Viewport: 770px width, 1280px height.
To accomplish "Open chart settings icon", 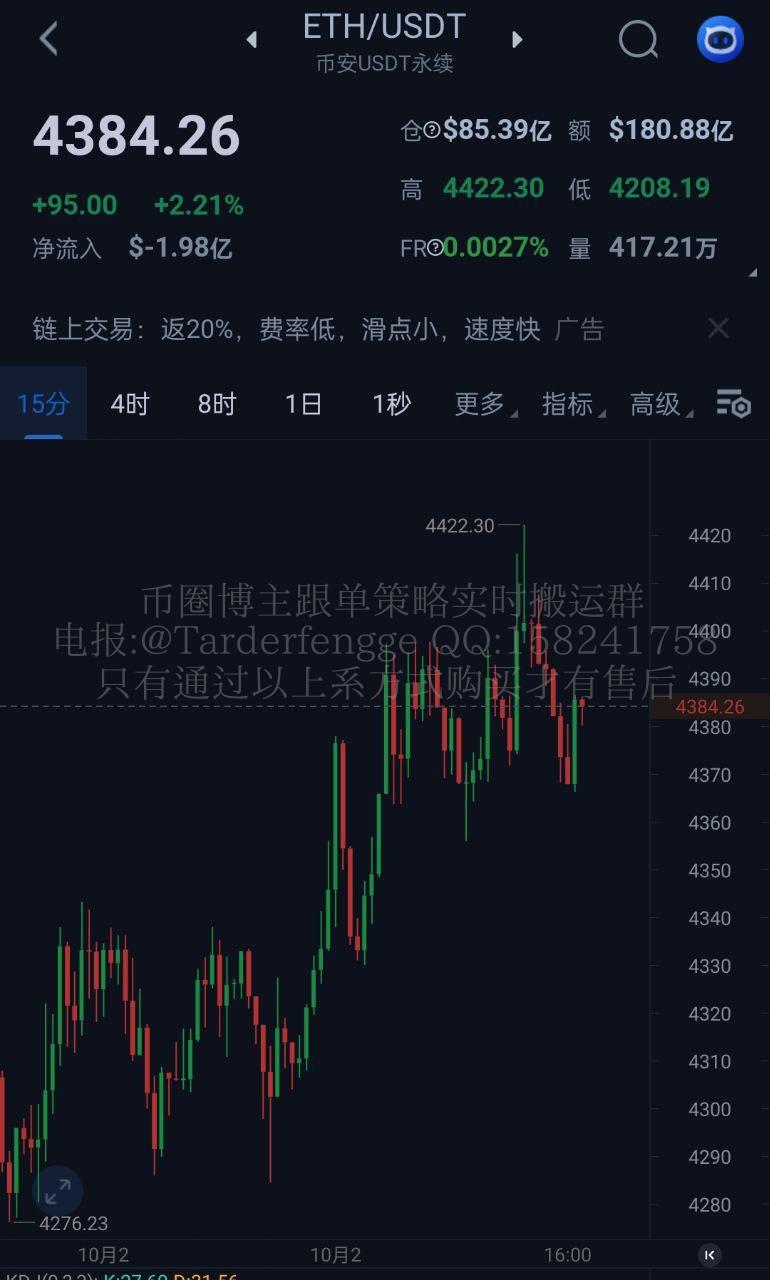I will [733, 404].
